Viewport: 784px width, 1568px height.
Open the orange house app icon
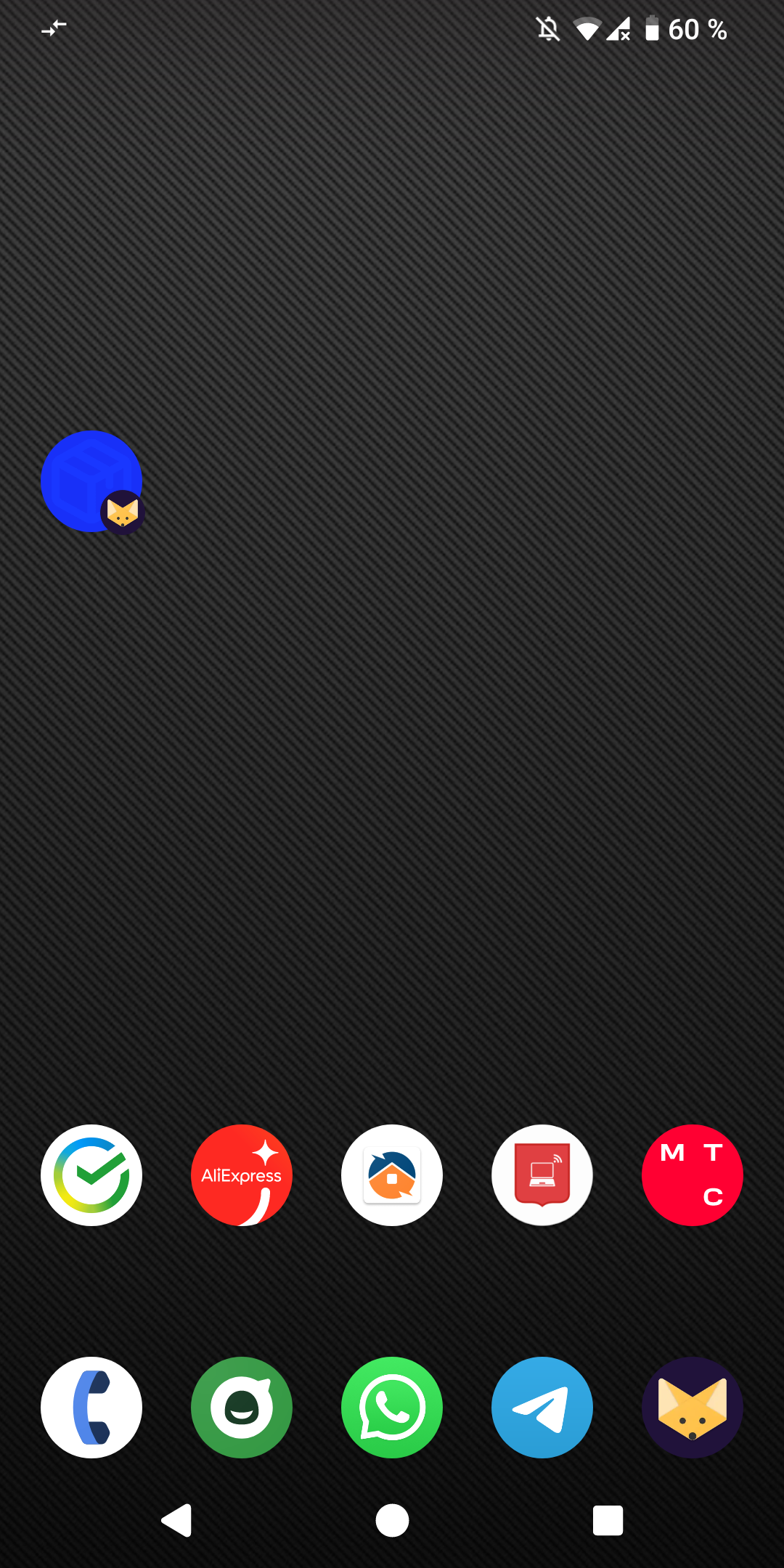coord(392,1175)
